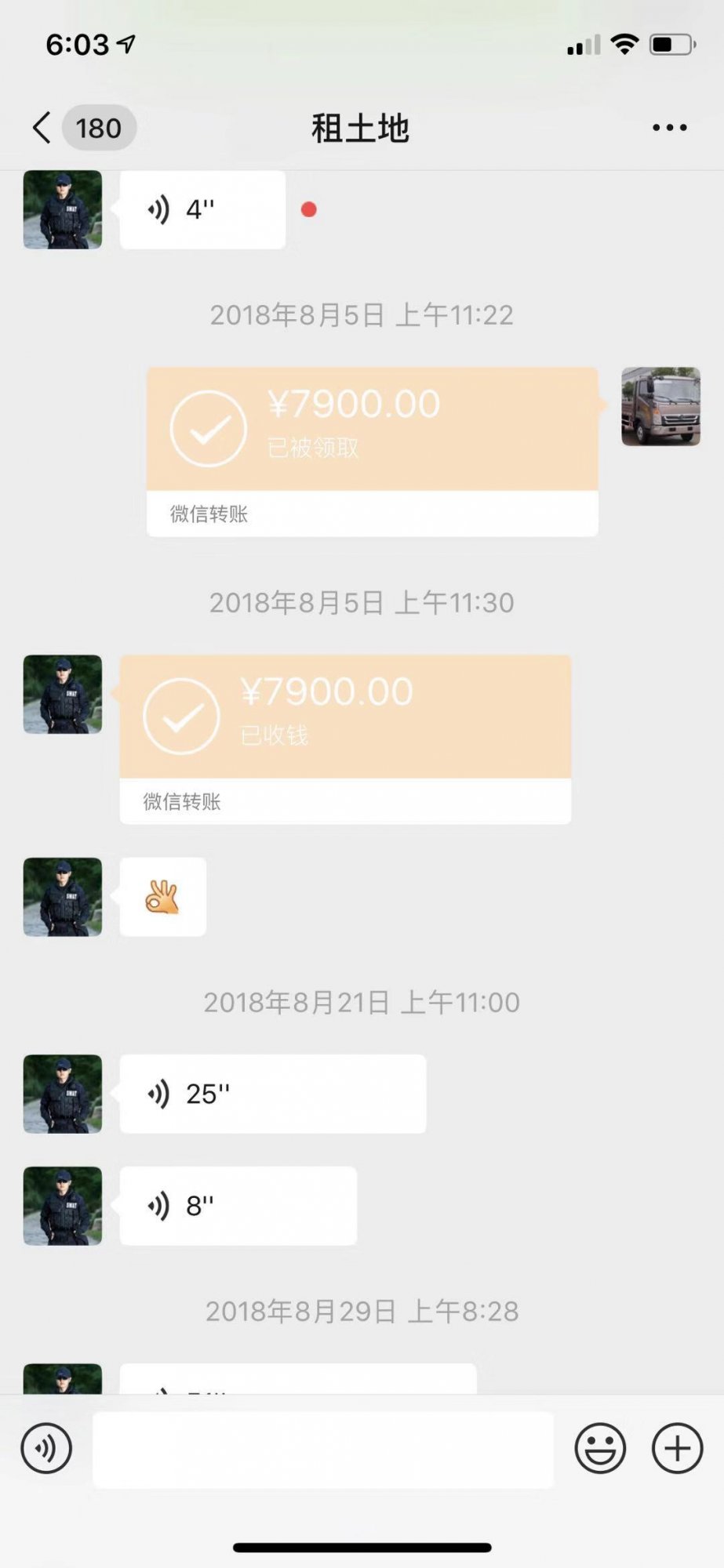
Task: Open the contact's avatar beside the OK emoji
Action: tap(63, 897)
